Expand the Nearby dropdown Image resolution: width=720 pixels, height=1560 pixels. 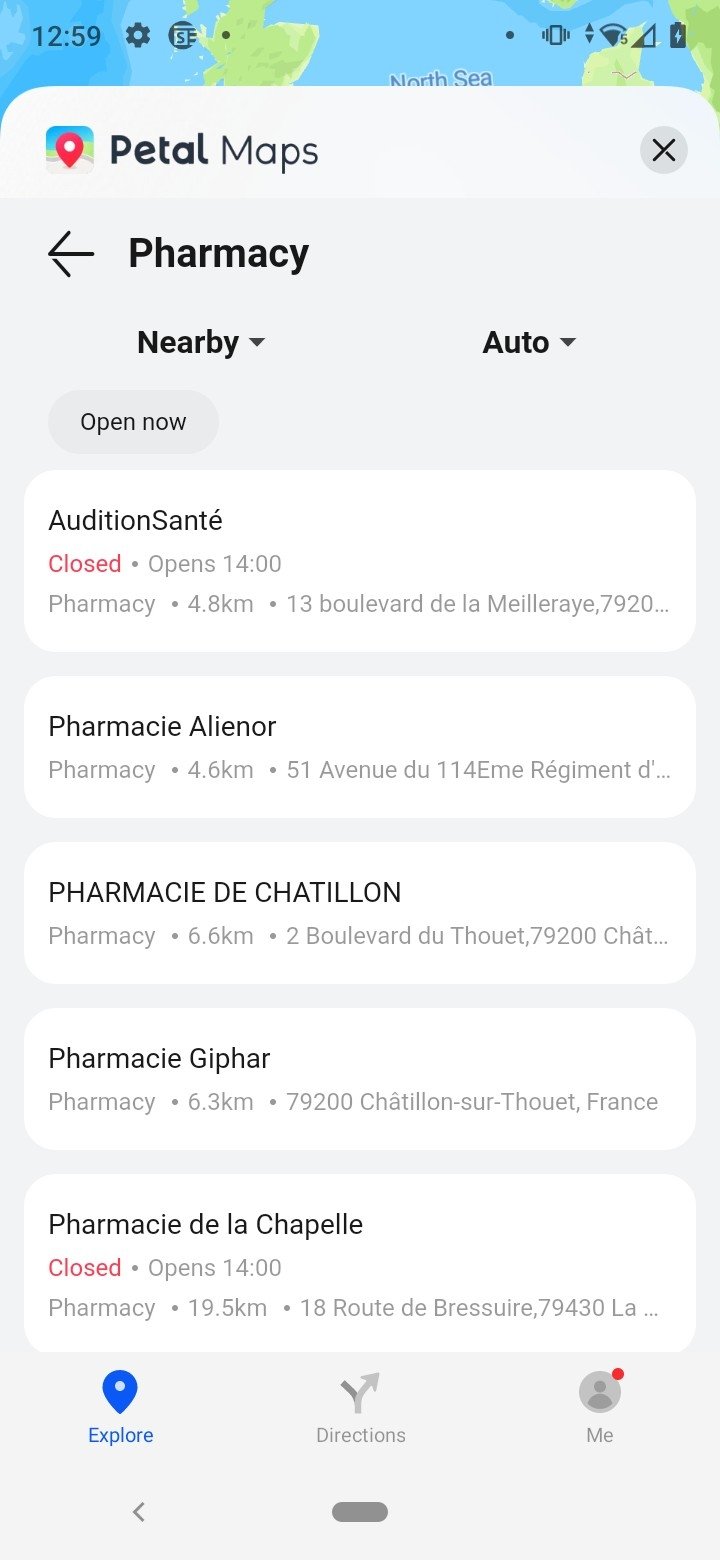click(201, 342)
